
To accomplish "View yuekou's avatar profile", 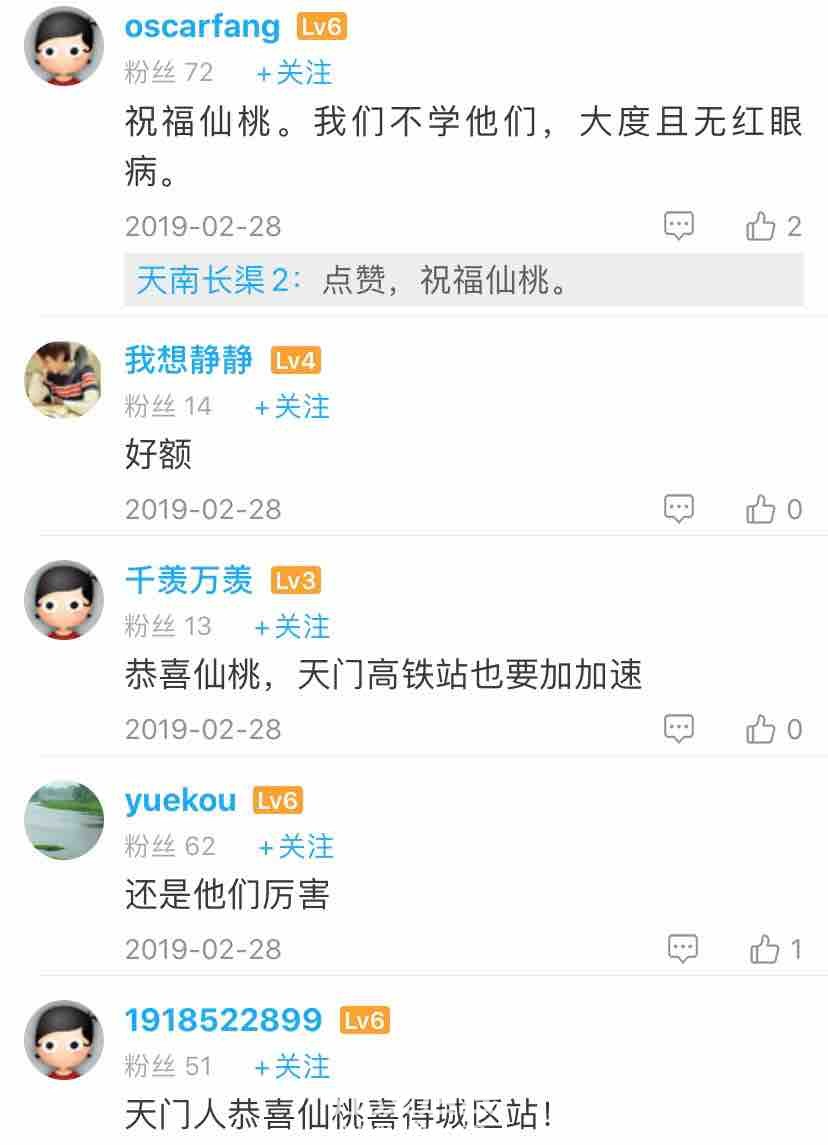I will [63, 820].
